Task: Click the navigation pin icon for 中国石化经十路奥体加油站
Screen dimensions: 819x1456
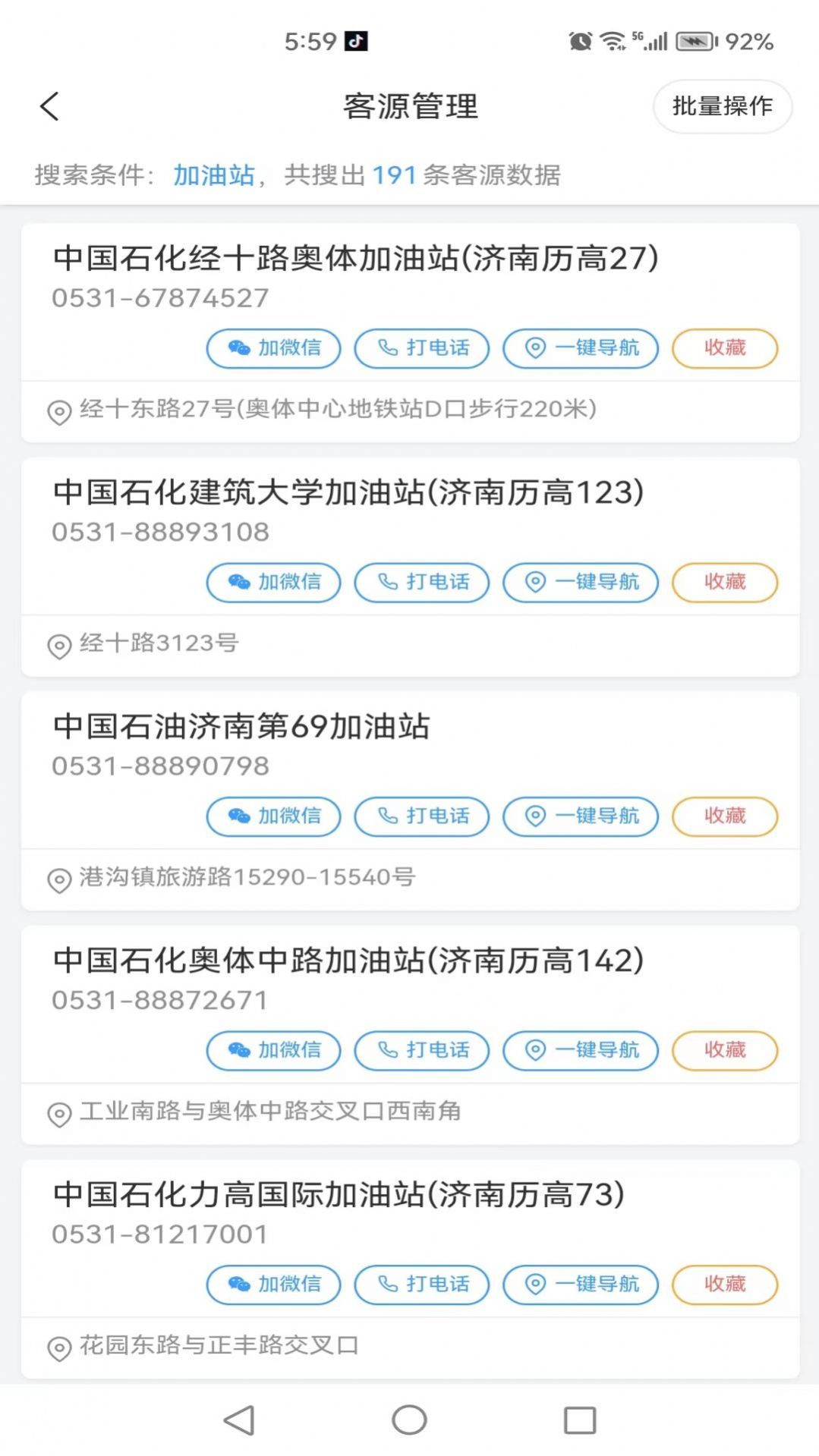Action: pos(534,348)
